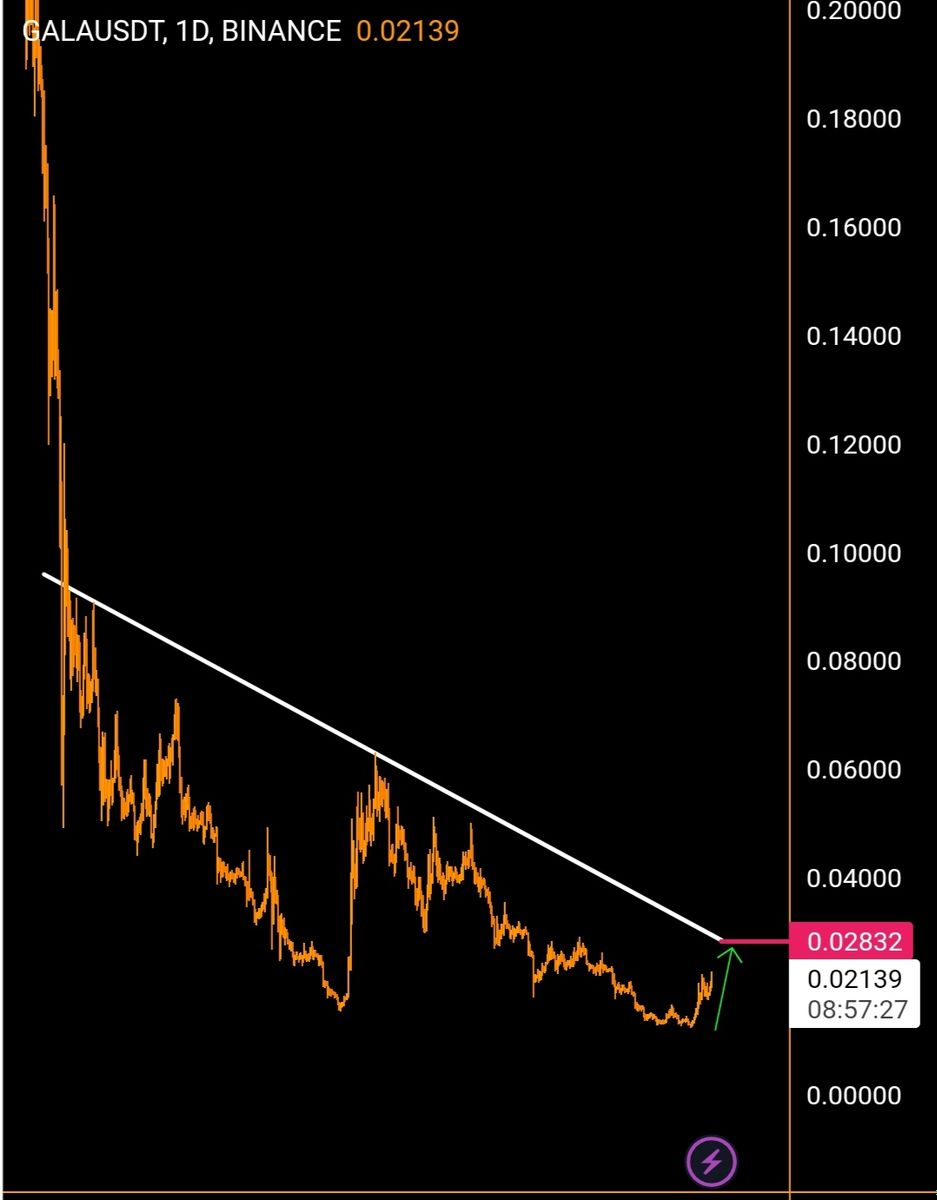
Task: Tap the purple lightning bolt button
Action: click(711, 1161)
